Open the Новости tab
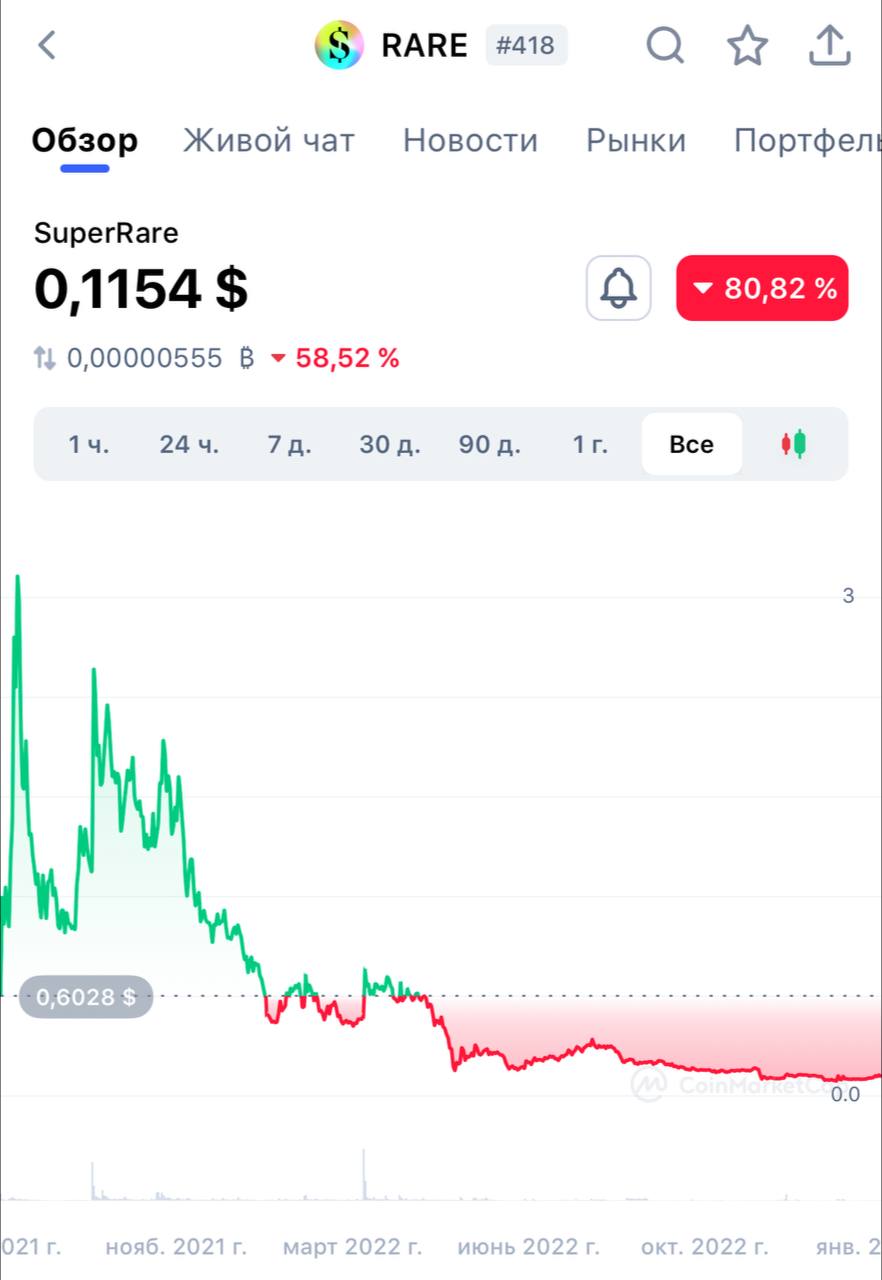Viewport: 882px width, 1280px height. pos(470,141)
